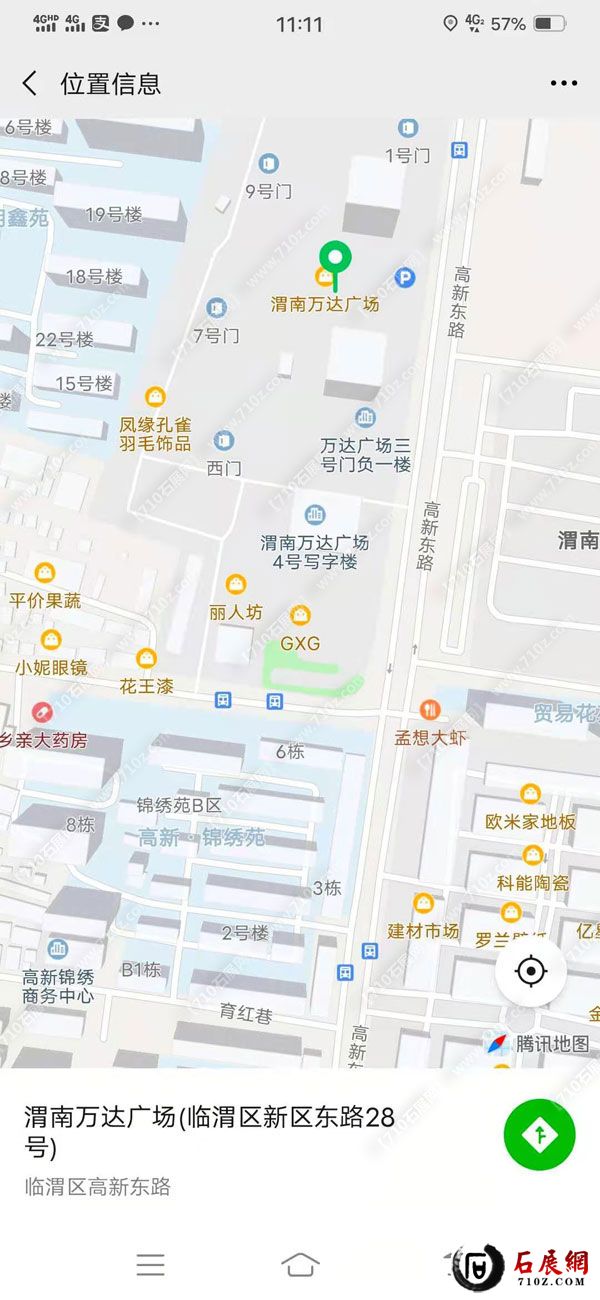
Task: Tap the green 渭南万达广场 location pin
Action: click(336, 260)
